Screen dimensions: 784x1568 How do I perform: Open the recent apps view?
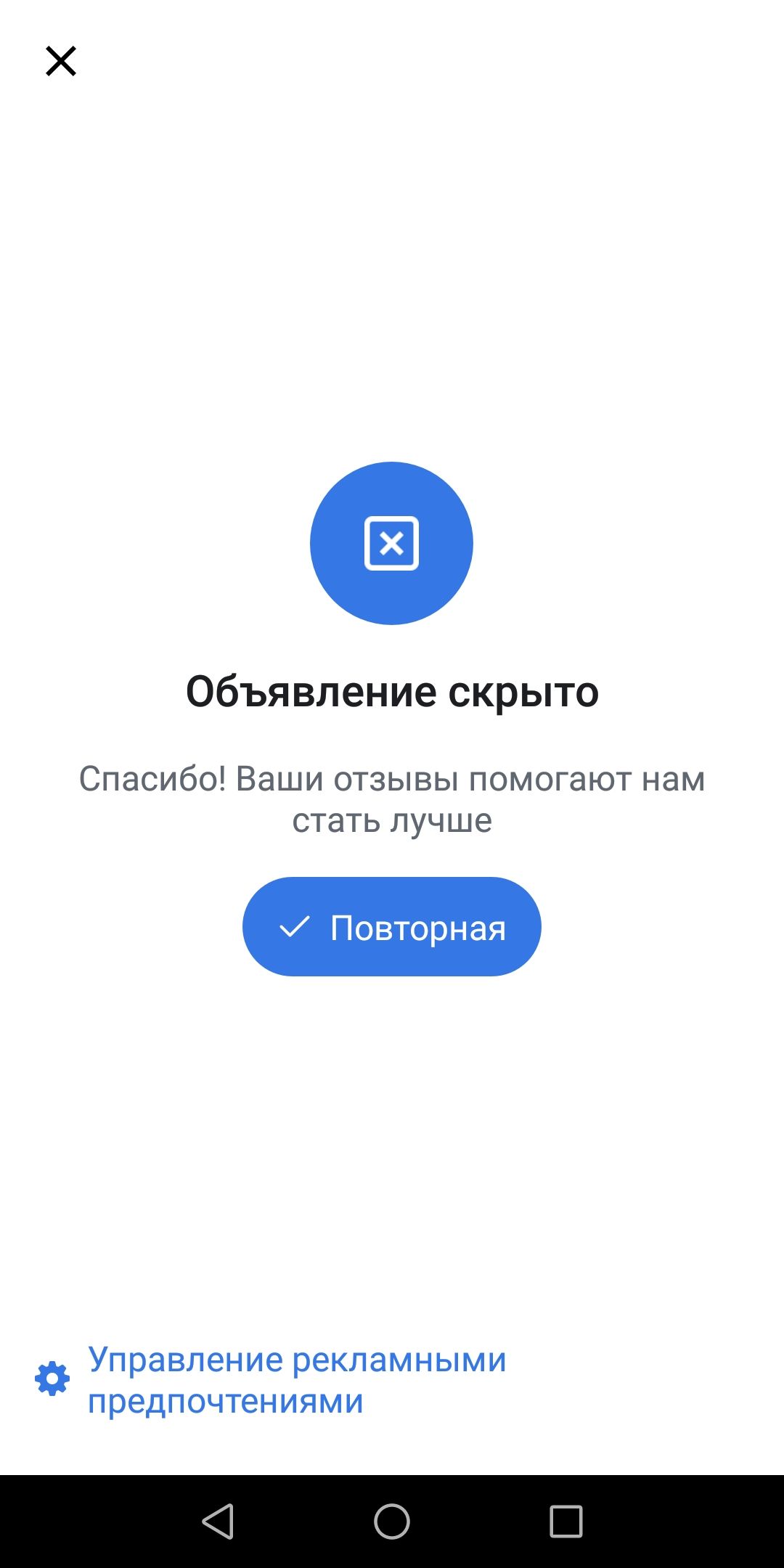coord(566,1521)
